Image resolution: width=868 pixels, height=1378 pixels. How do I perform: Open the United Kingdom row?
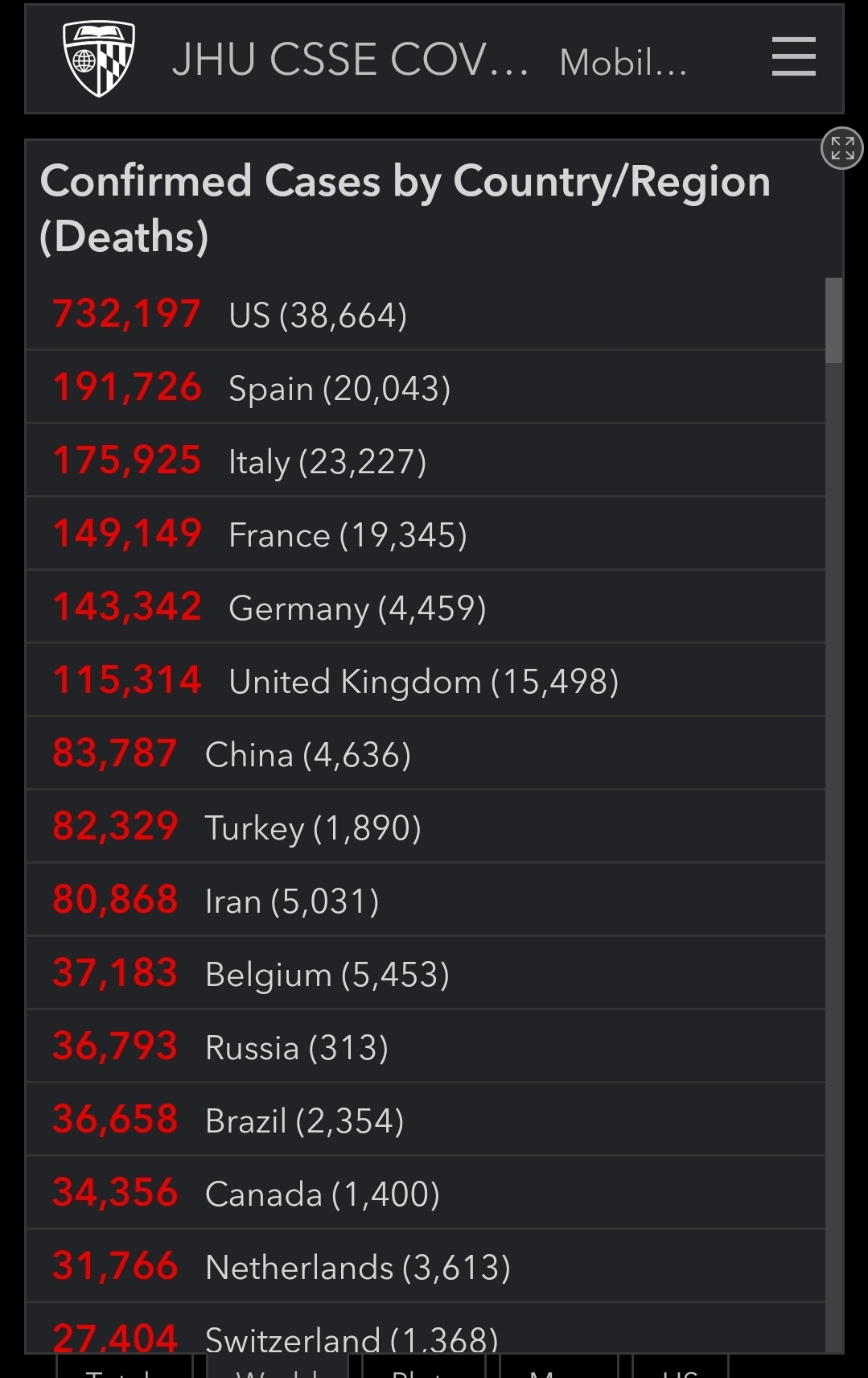(x=426, y=680)
